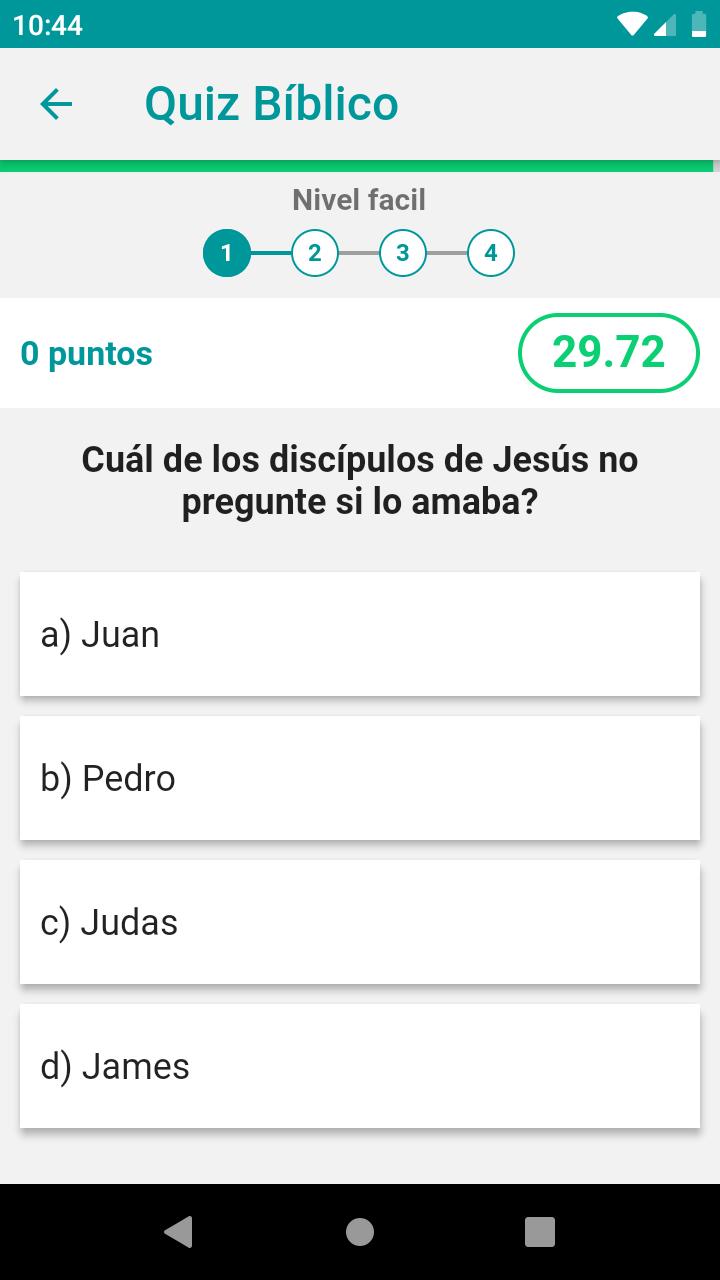Pick answer c) Judas

[x=360, y=922]
